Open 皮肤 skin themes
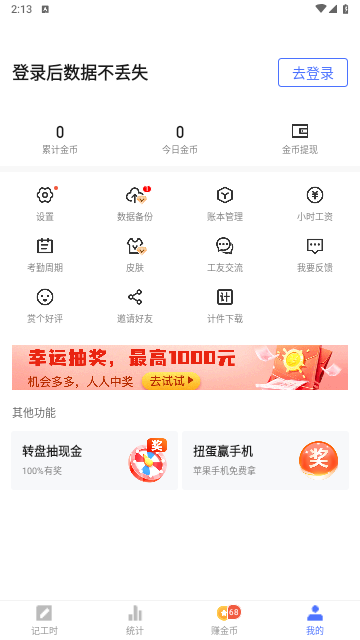 135,255
